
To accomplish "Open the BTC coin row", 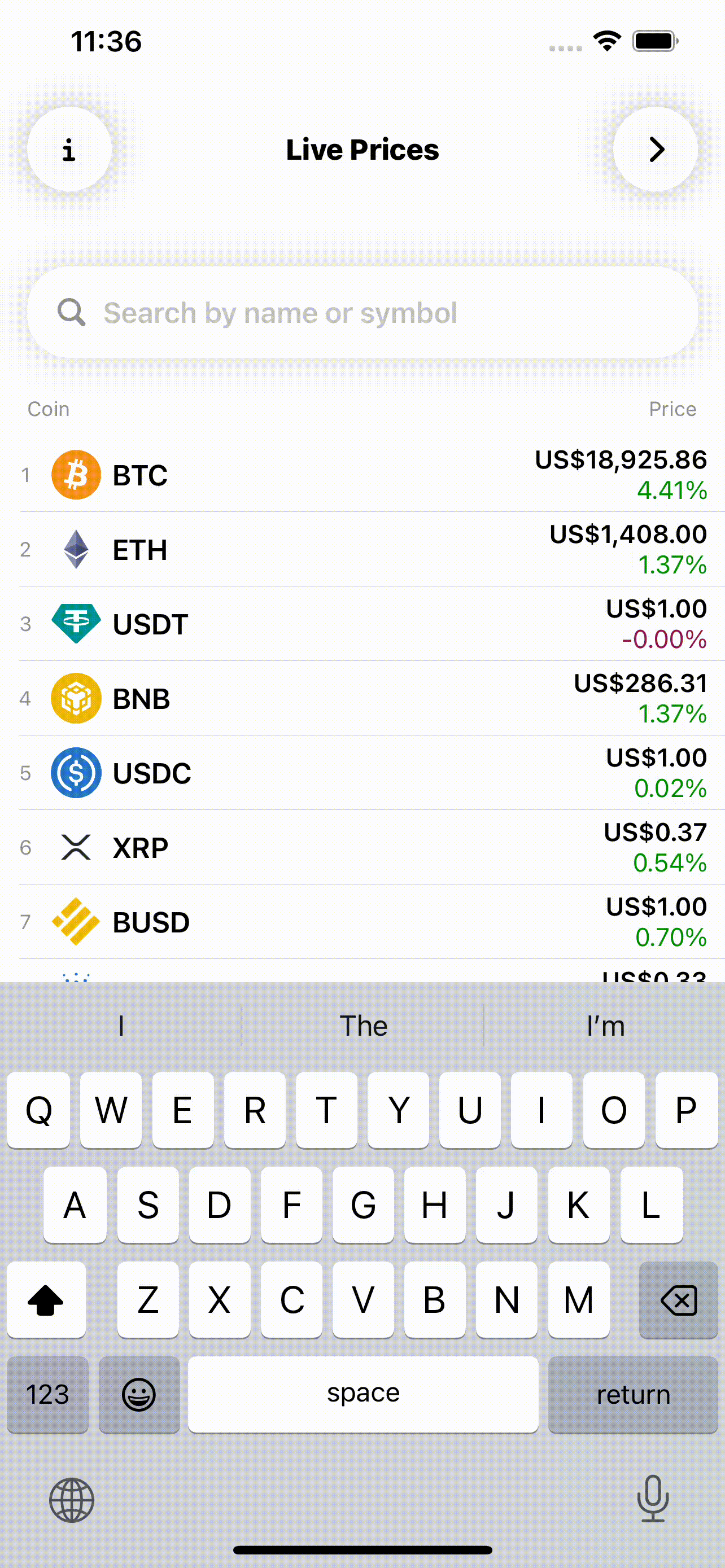I will tap(363, 475).
